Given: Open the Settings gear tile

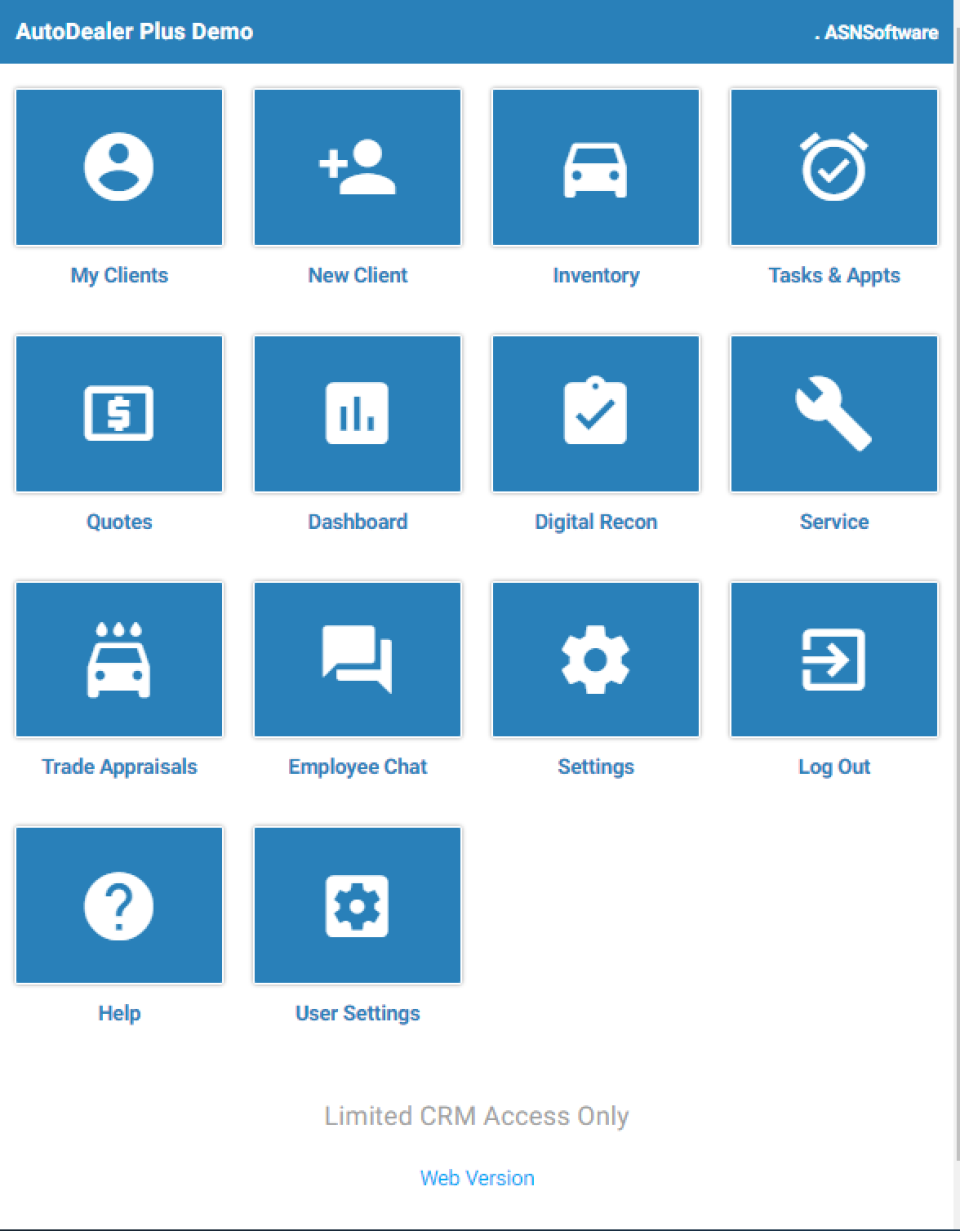Looking at the screenshot, I should pyautogui.click(x=595, y=658).
